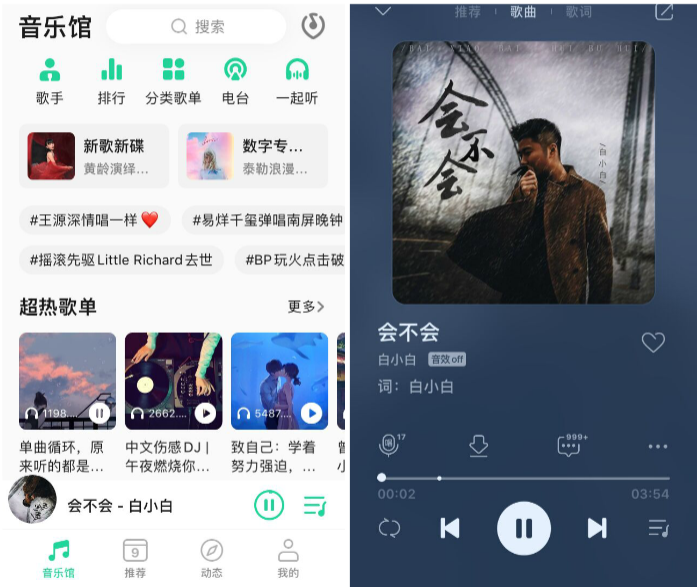Open 分类歌单 playlists
698x587 pixels.
[x=173, y=81]
